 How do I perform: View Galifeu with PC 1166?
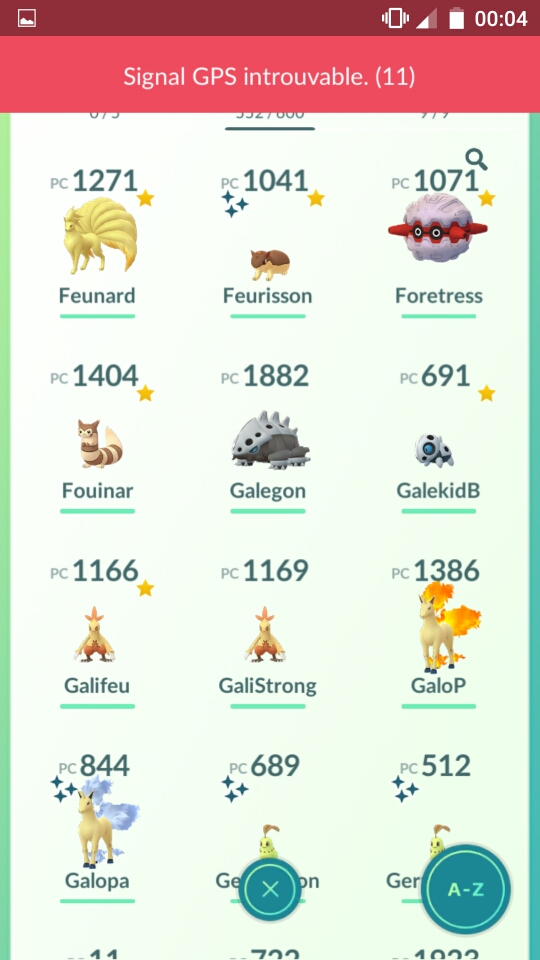[x=98, y=632]
